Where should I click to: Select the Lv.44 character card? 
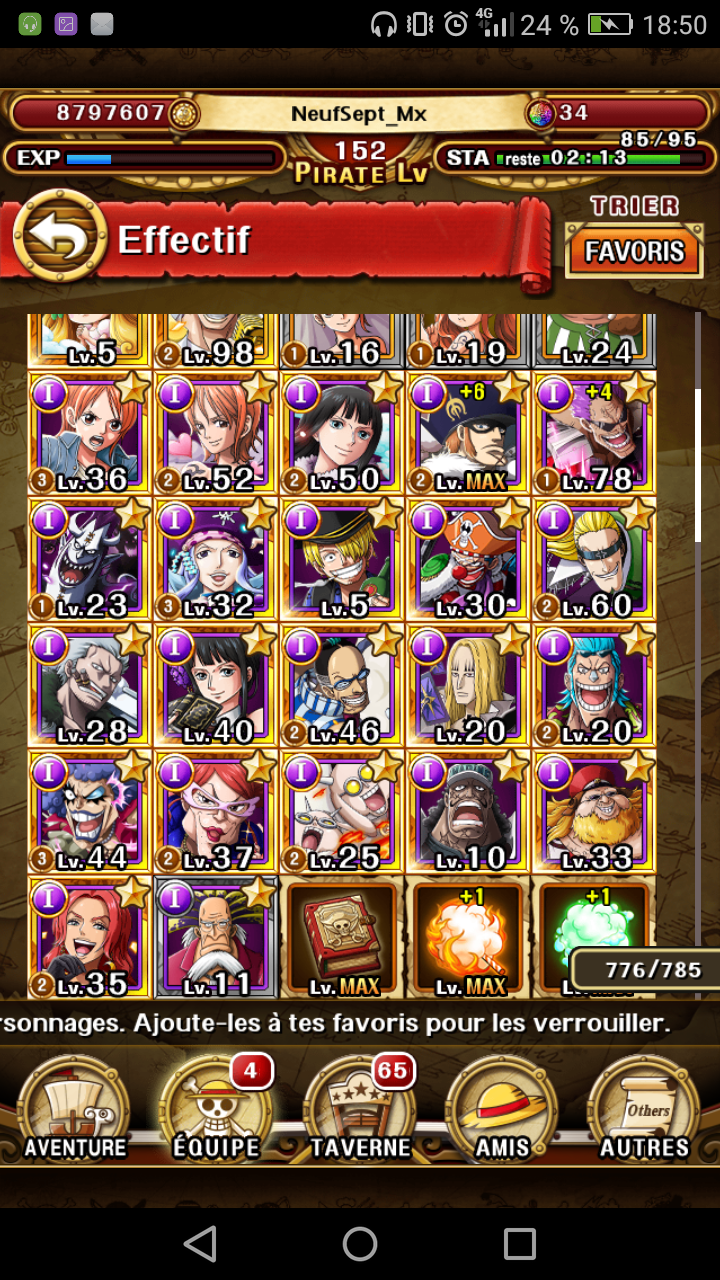point(88,811)
